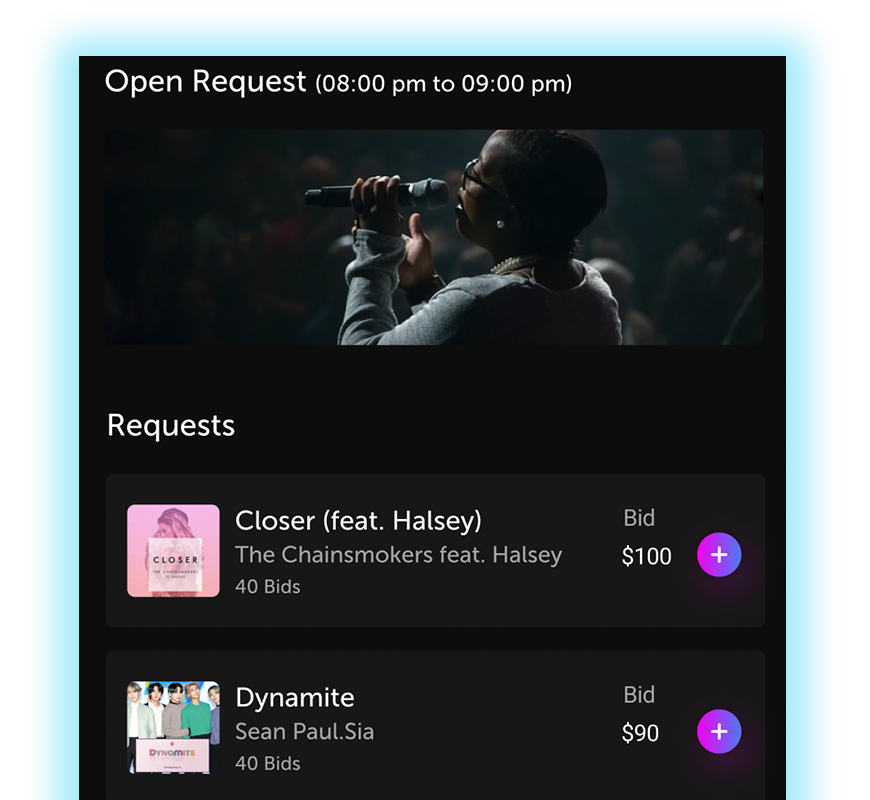This screenshot has width=870, height=800.
Task: Add a bid on Closer (feat. Halsey)
Action: (719, 555)
